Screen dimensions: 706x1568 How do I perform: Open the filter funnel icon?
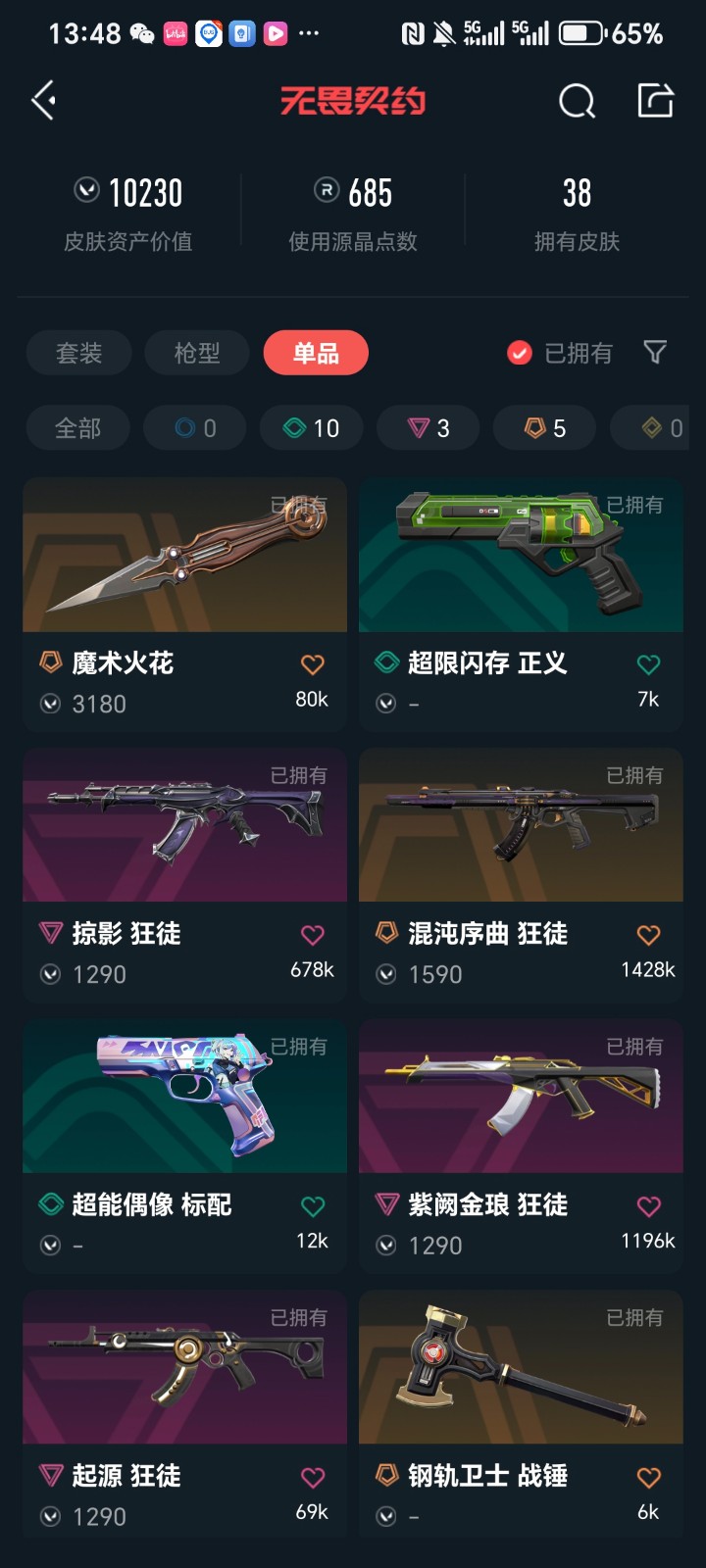point(655,352)
